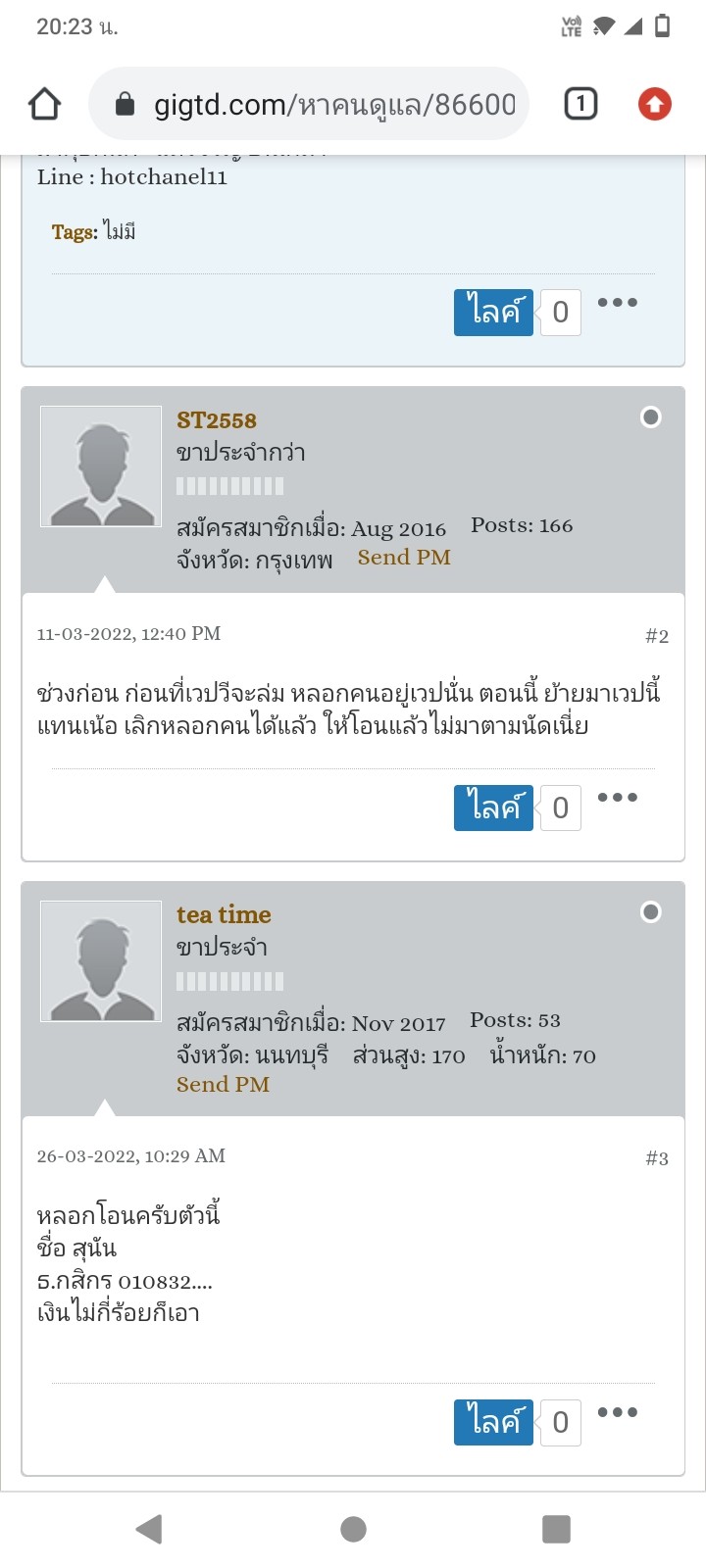Image resolution: width=706 pixels, height=1568 pixels.
Task: Open permalink #2 of ST2558's reply
Action: coord(657,636)
